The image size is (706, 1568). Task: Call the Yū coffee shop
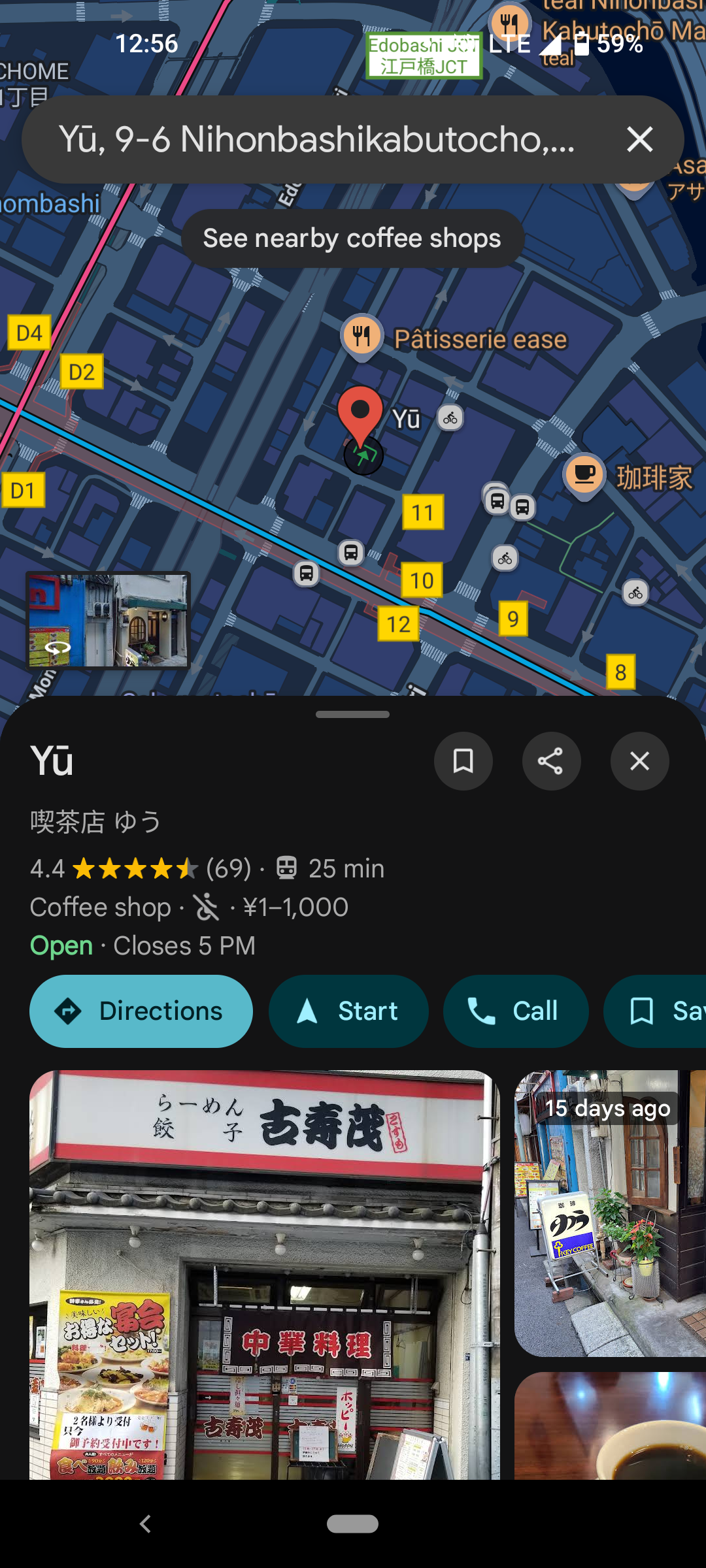point(515,1011)
